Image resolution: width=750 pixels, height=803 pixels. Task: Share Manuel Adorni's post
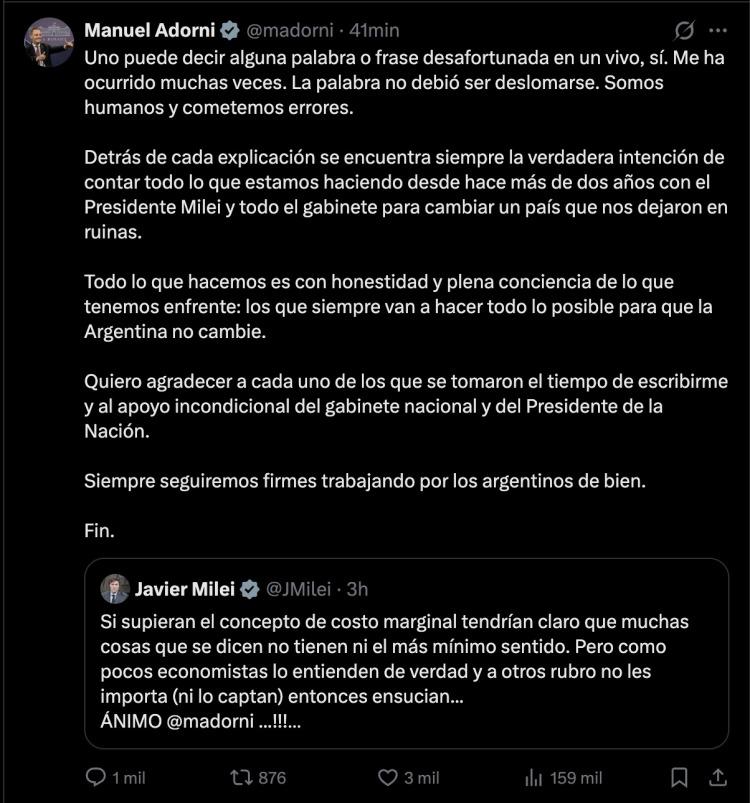[x=717, y=777]
